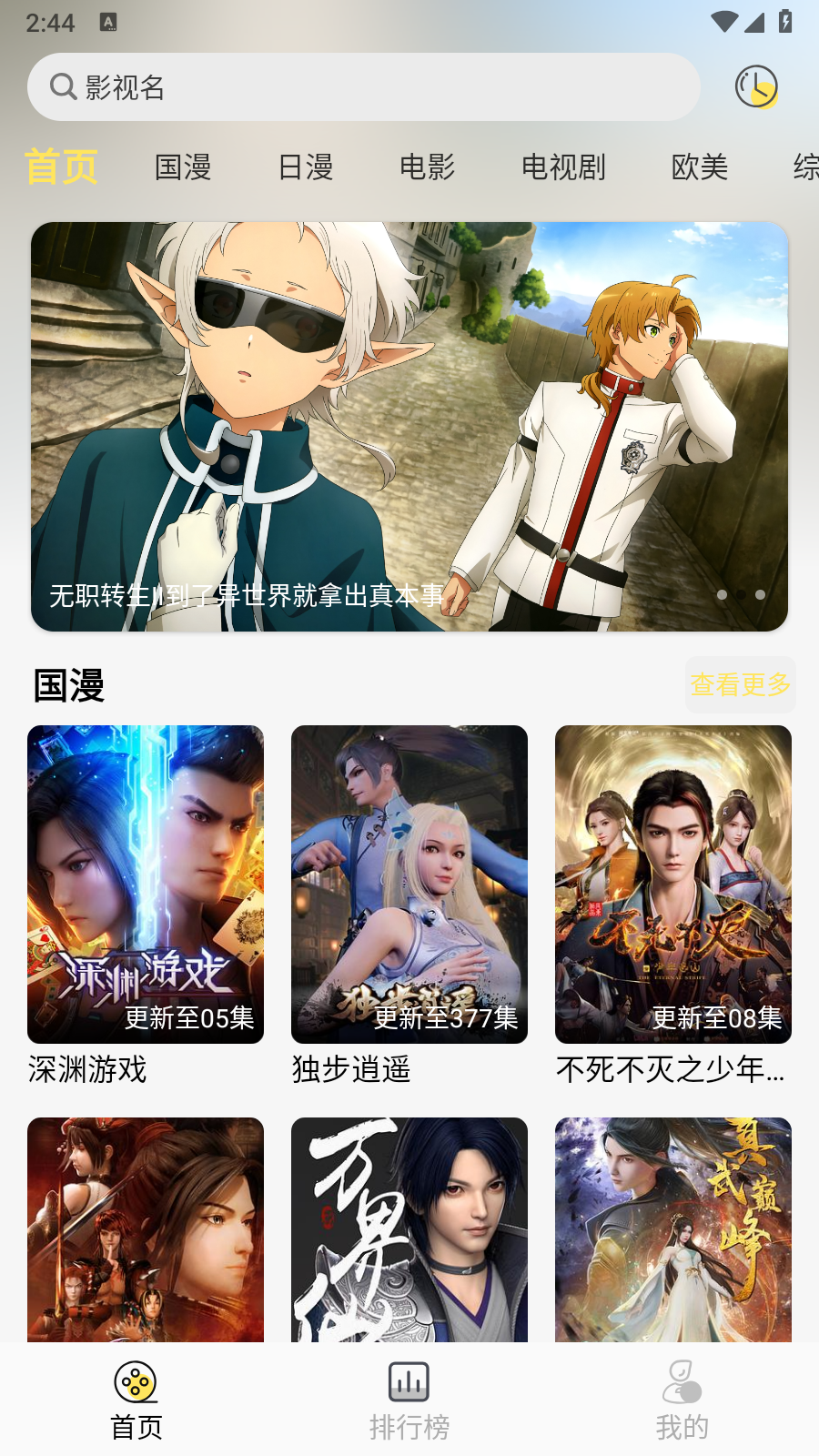819x1456 pixels.
Task: Switch to 排行榜 in bottom navigation
Action: 409,1400
